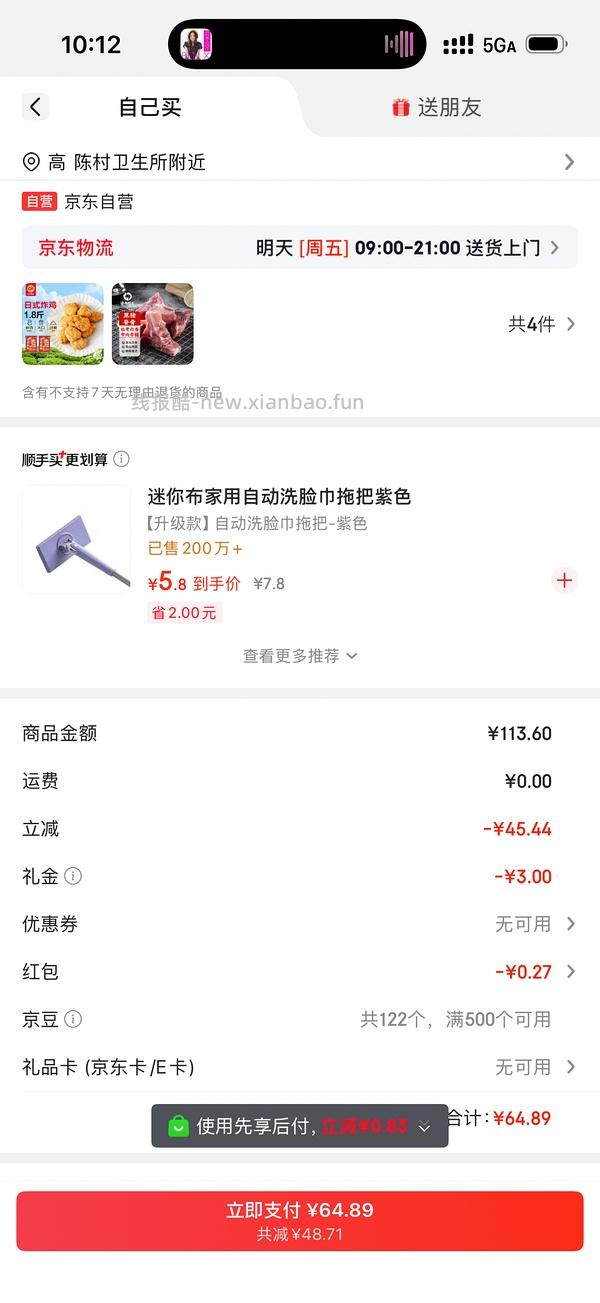600x1303 pixels.
Task: Open the 优惠券 coupon row
Action: [x=300, y=924]
